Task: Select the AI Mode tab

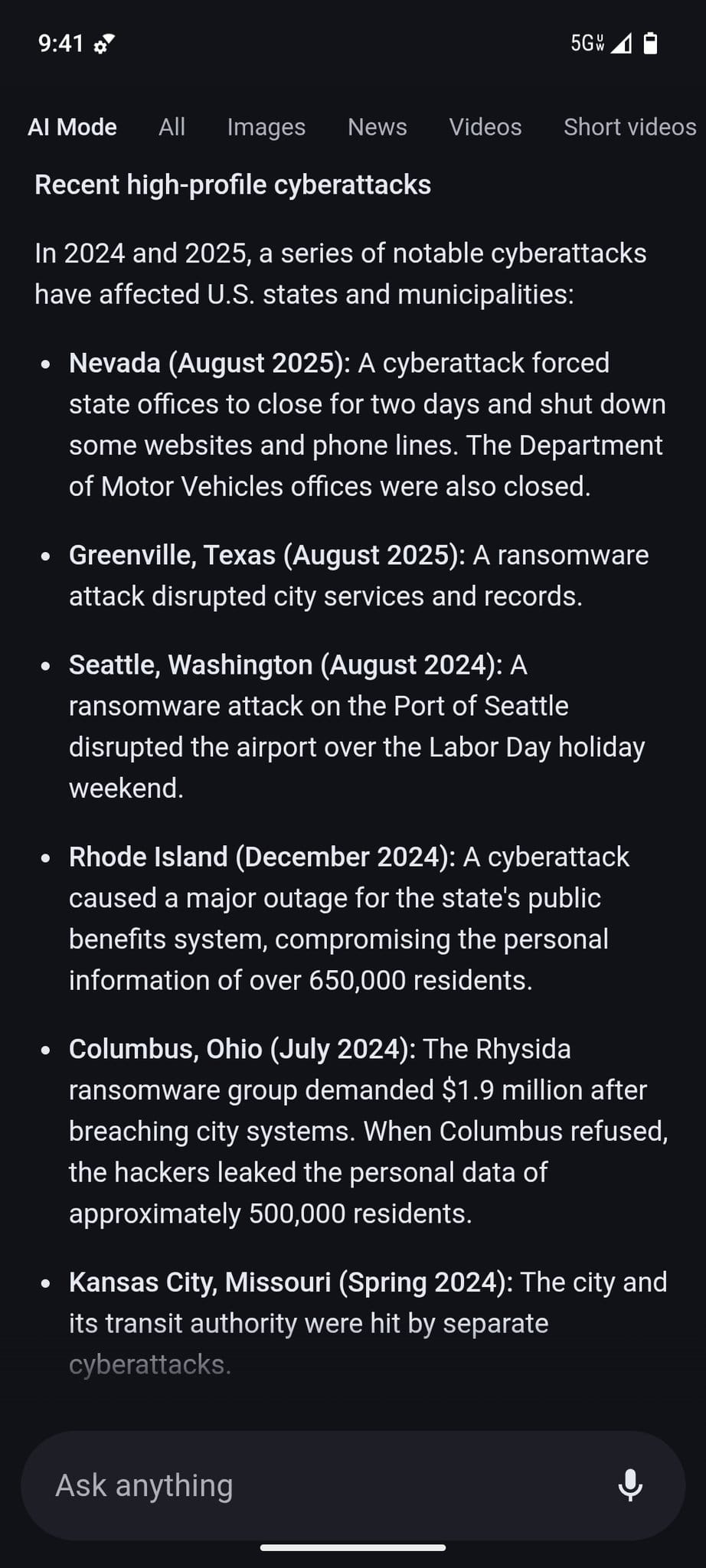Action: (73, 127)
